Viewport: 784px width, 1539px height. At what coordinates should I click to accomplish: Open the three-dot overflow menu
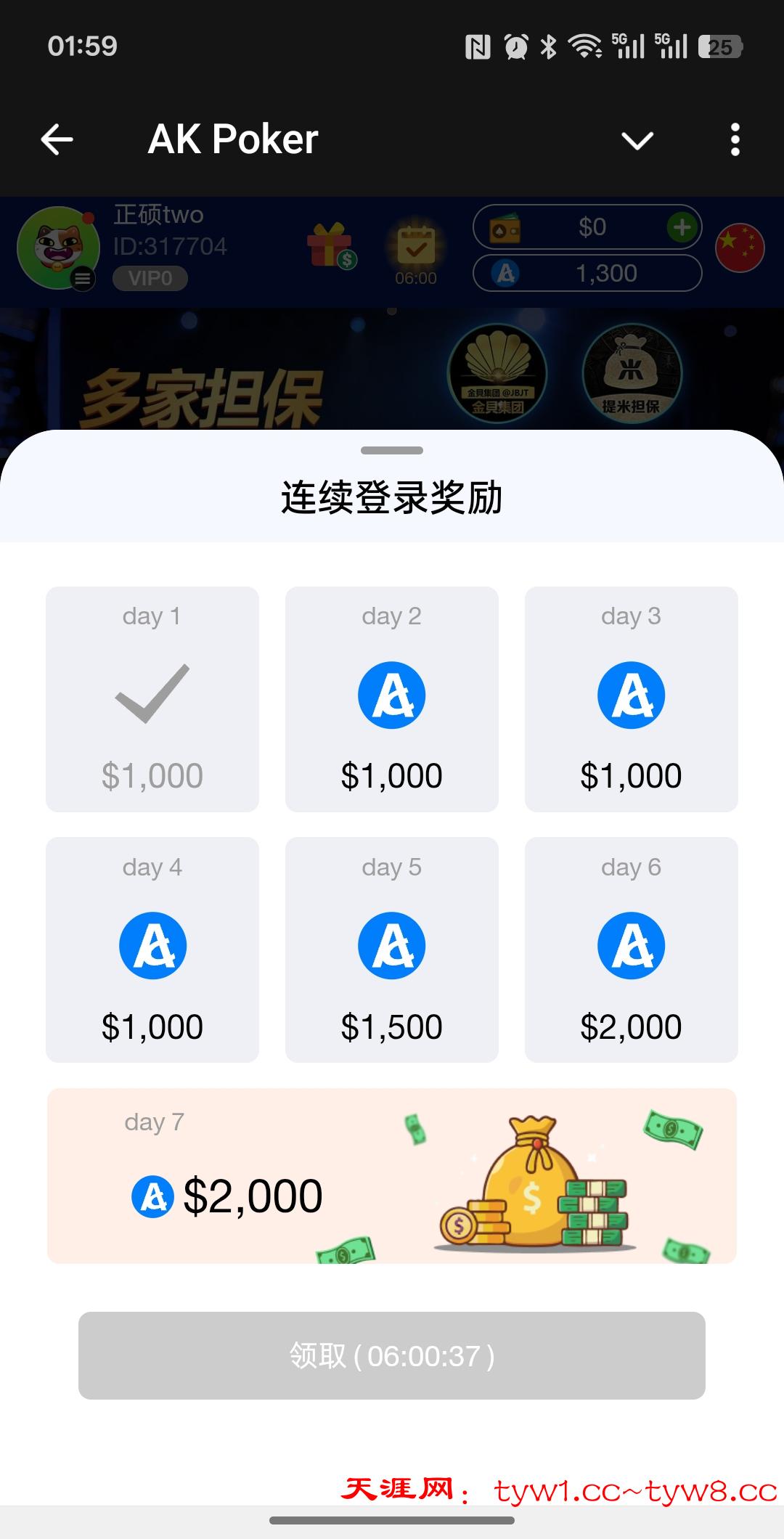point(735,139)
